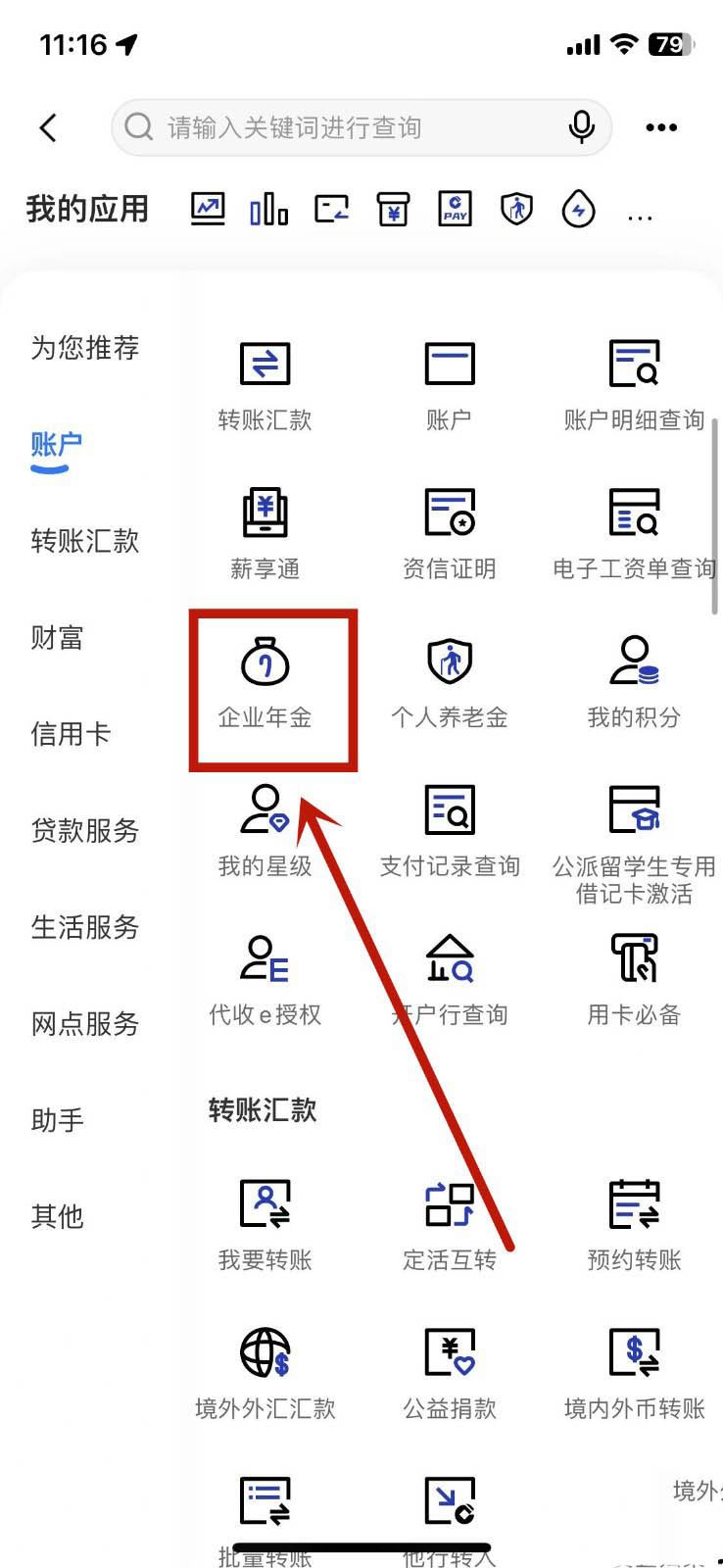Switch to the 生活服务 category
Screen dimensions: 723x1568
(84, 927)
